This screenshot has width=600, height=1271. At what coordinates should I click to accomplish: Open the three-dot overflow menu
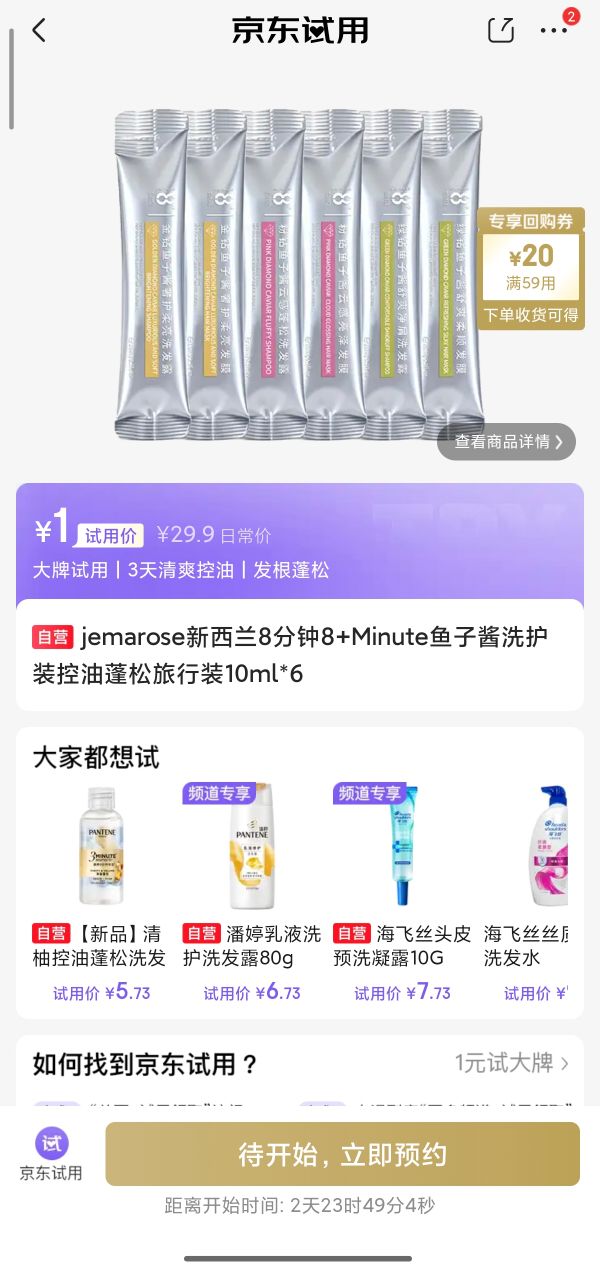tap(554, 30)
